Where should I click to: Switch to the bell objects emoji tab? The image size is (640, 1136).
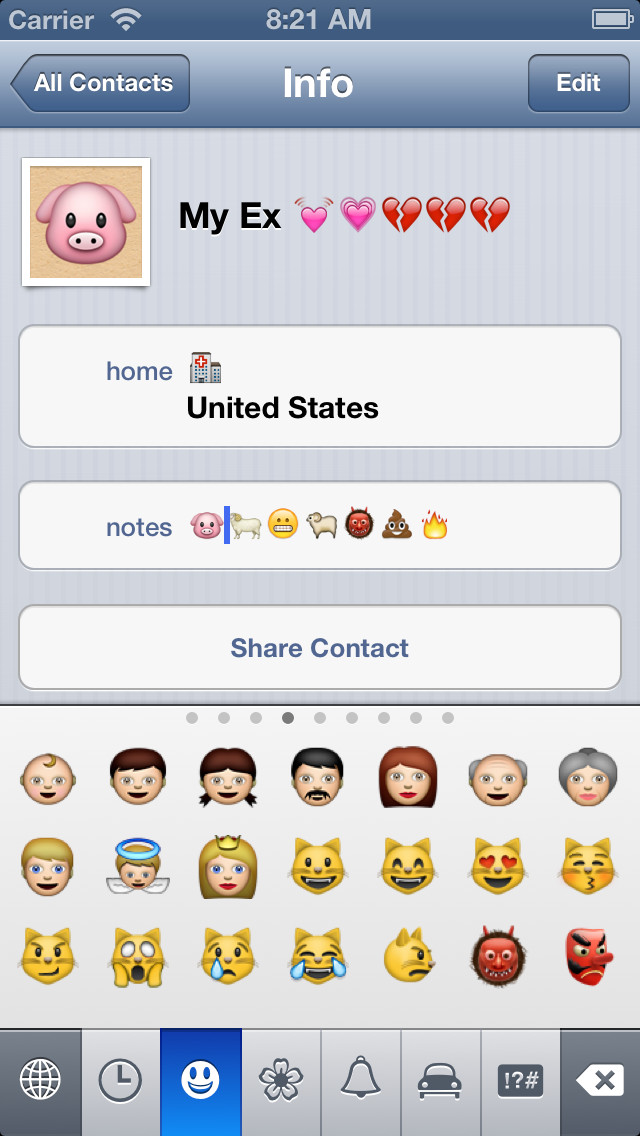[361, 1080]
